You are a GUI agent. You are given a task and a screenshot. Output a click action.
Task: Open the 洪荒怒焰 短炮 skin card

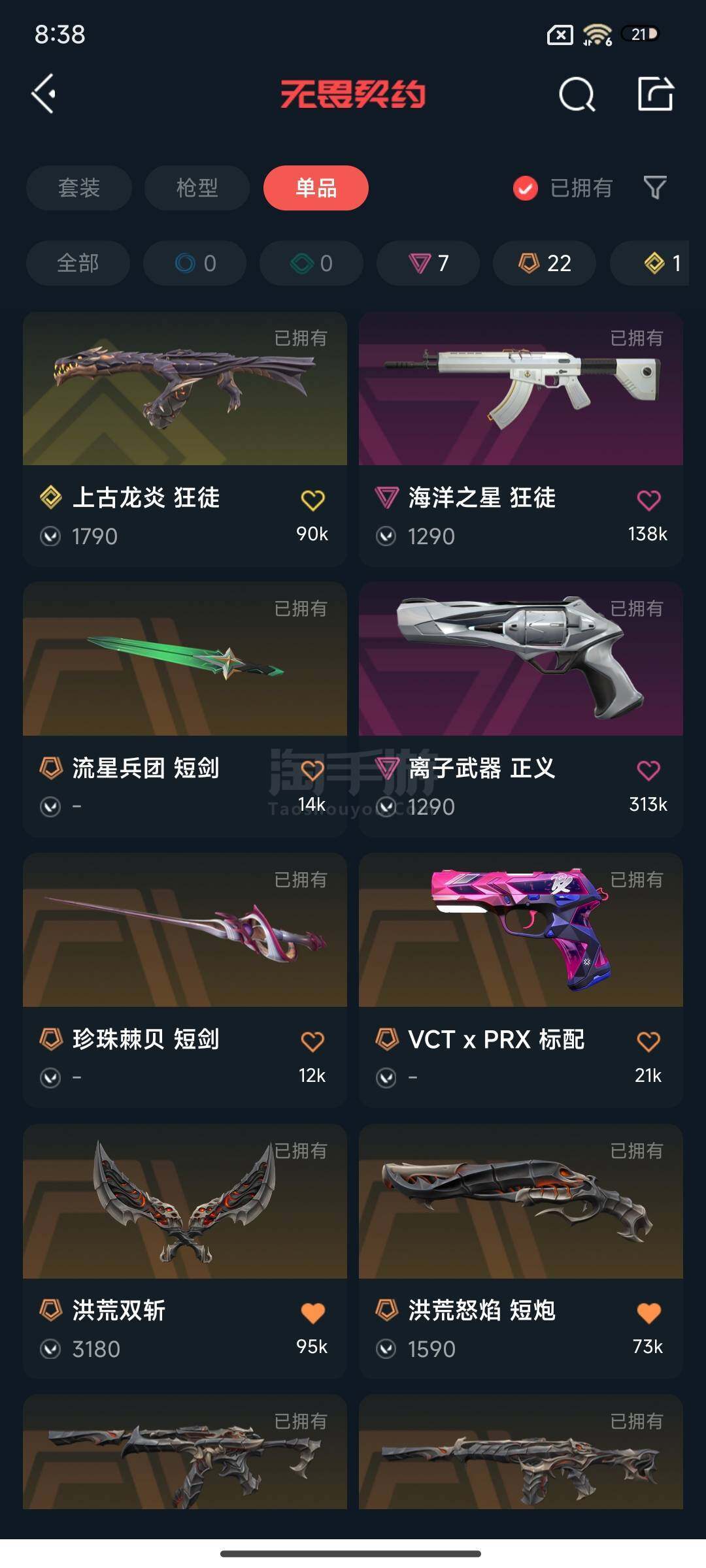tap(521, 1251)
